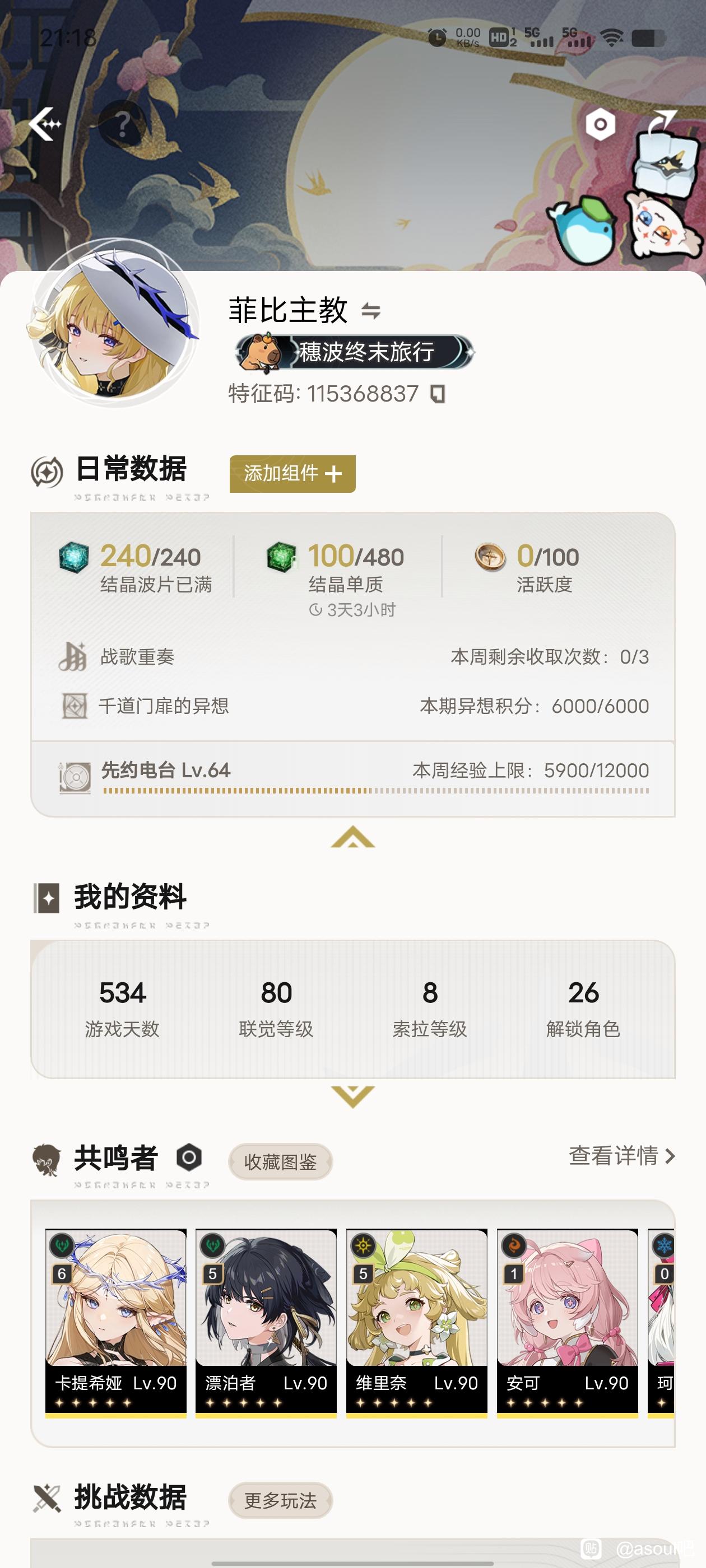Open the hexagon settings icon
Screen dimensions: 706x1568
600,125
